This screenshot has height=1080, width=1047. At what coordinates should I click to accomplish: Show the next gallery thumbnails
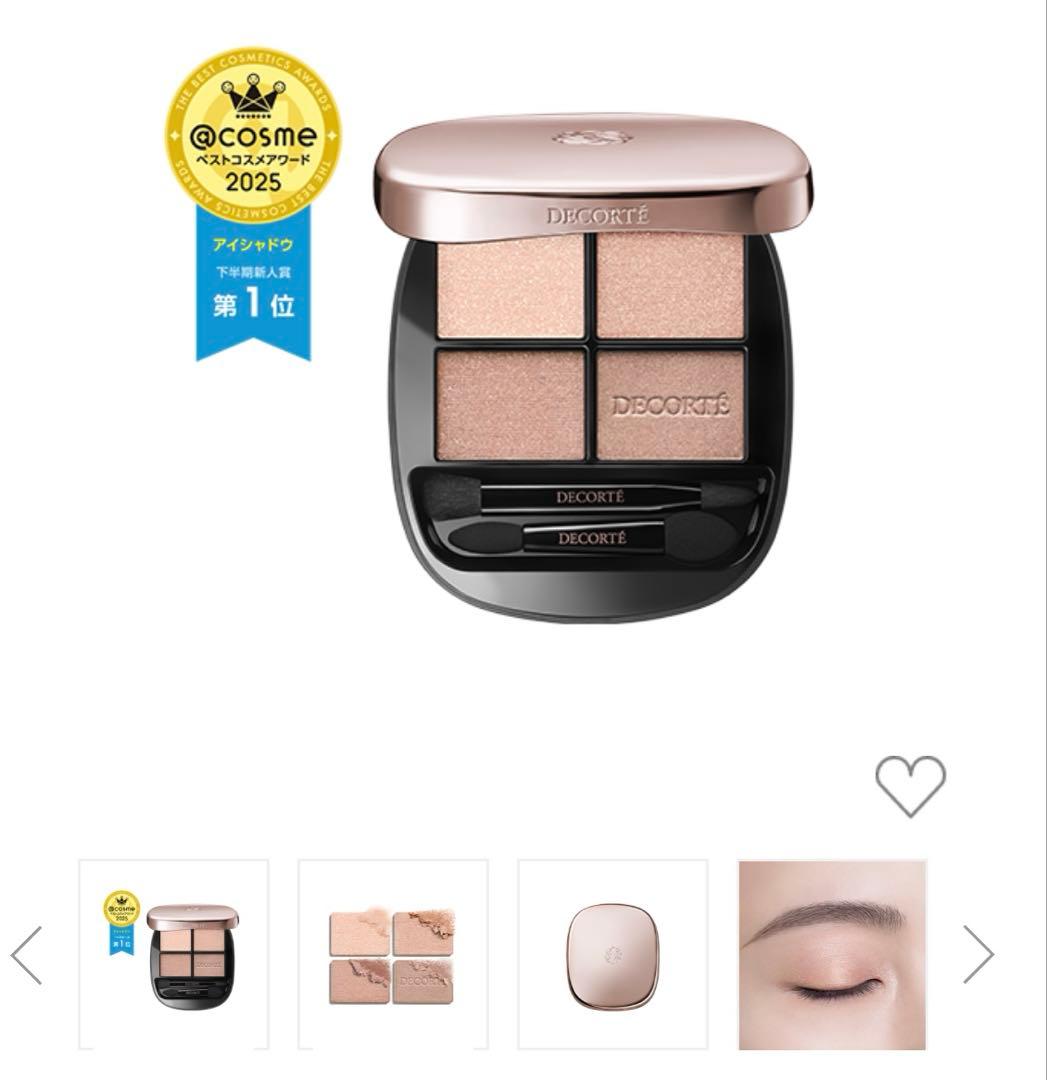coord(978,955)
